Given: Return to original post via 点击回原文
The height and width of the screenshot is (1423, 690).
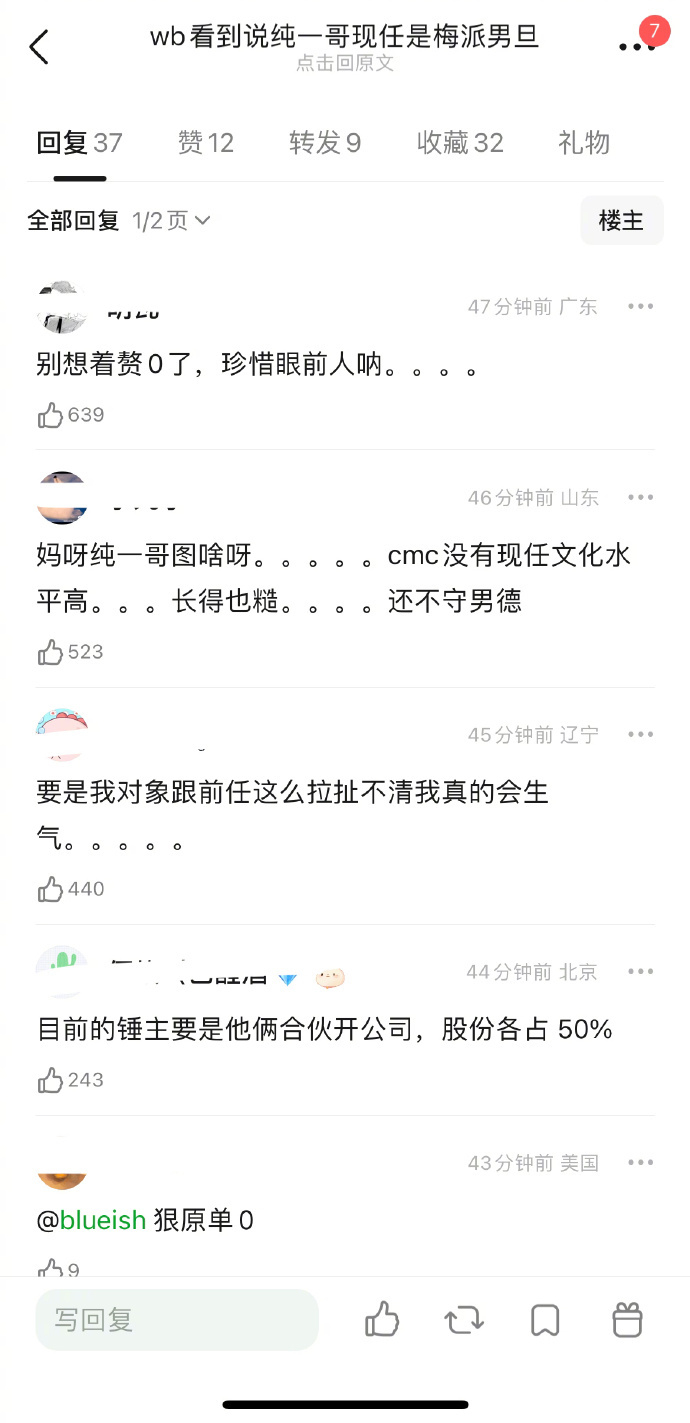Looking at the screenshot, I should pyautogui.click(x=345, y=63).
